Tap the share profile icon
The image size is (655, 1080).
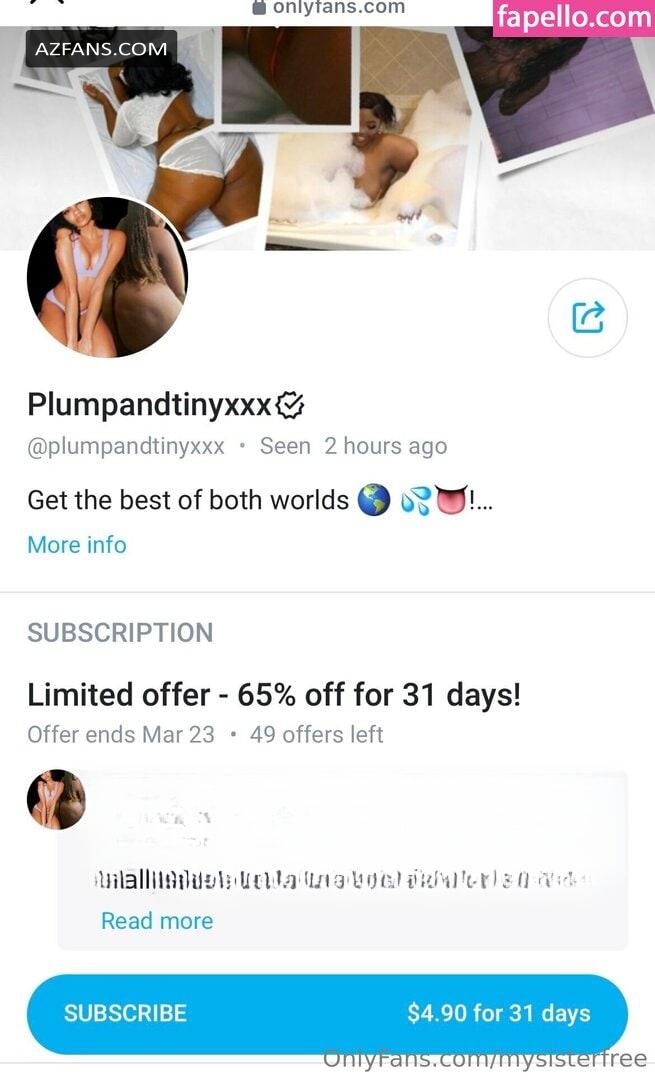pyautogui.click(x=588, y=318)
